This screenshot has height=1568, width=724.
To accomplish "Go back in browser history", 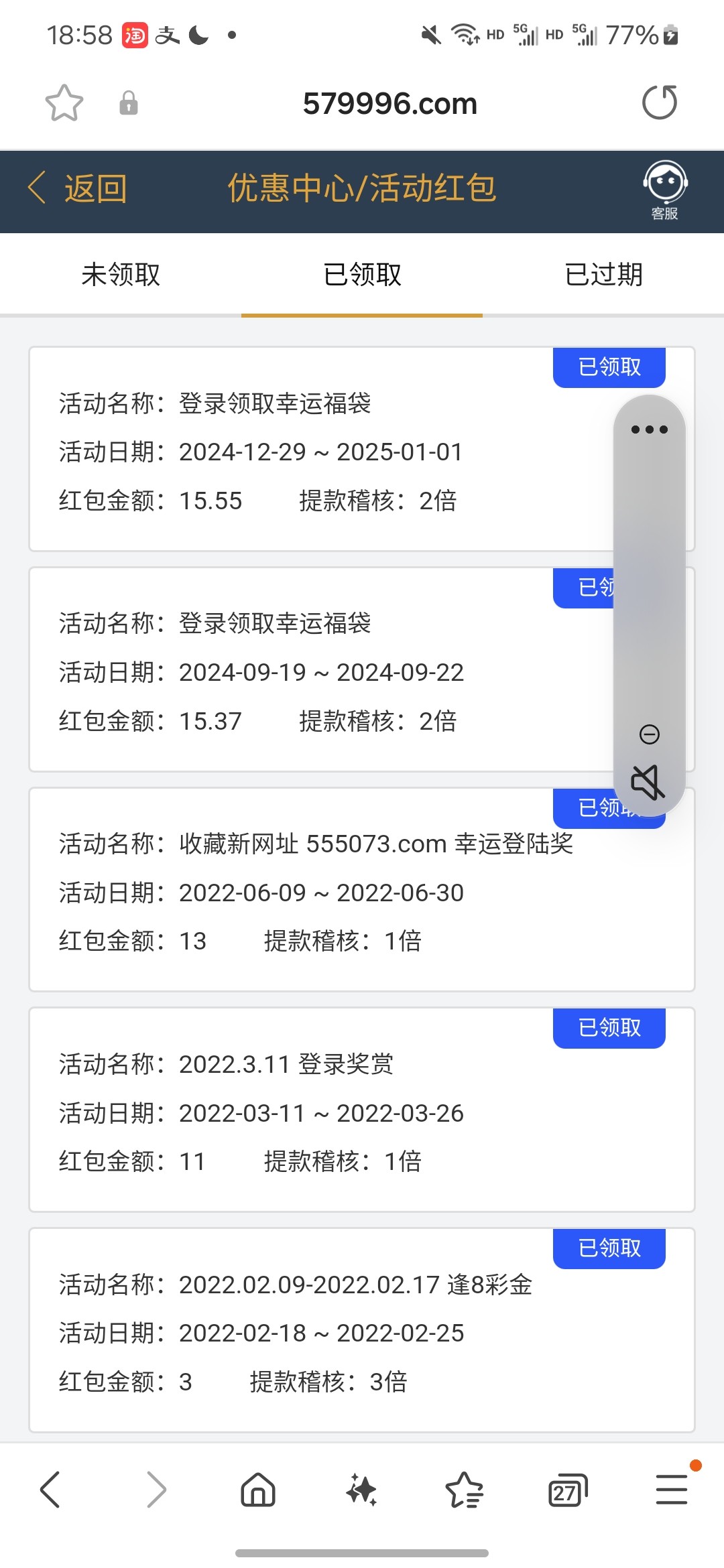I will click(51, 1490).
